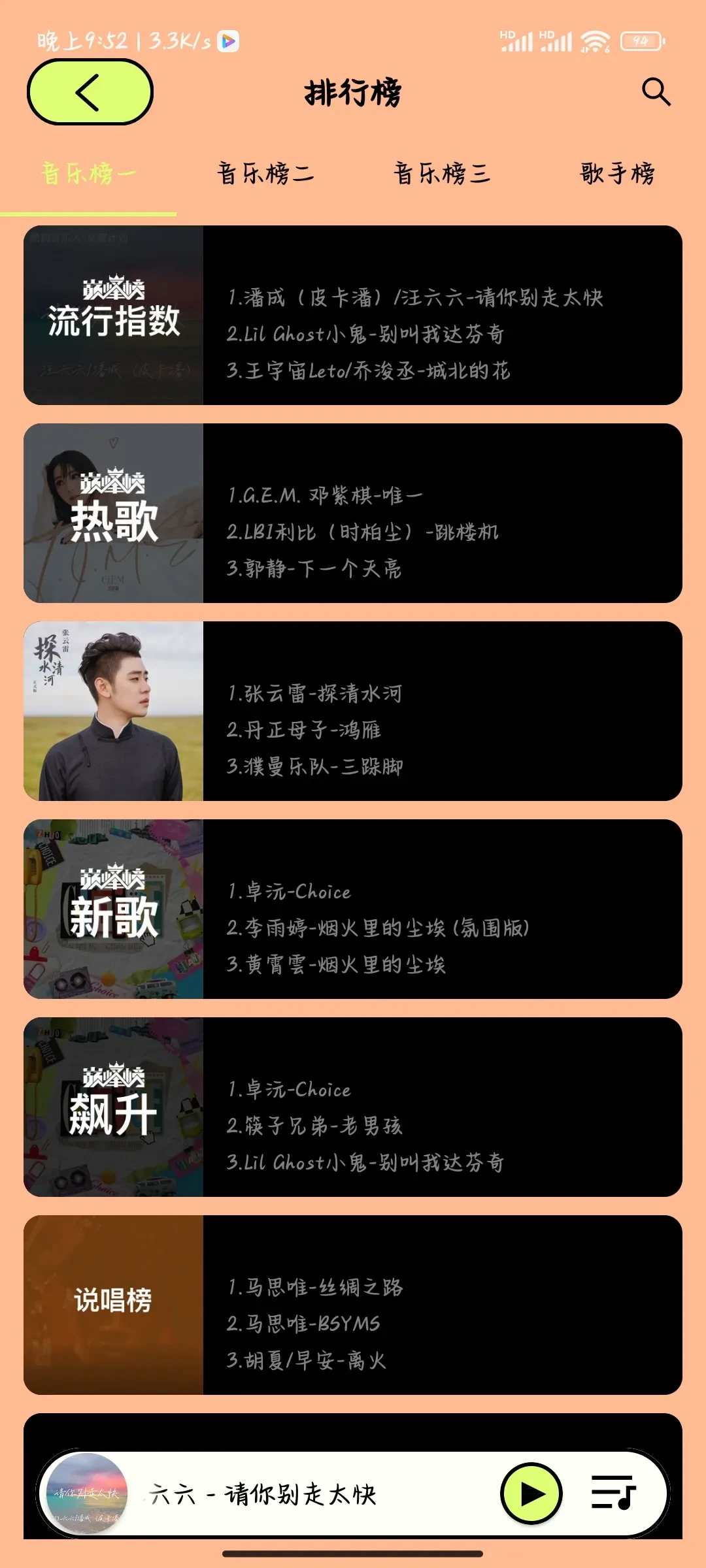Open the search icon
The width and height of the screenshot is (706, 1568).
pos(656,92)
